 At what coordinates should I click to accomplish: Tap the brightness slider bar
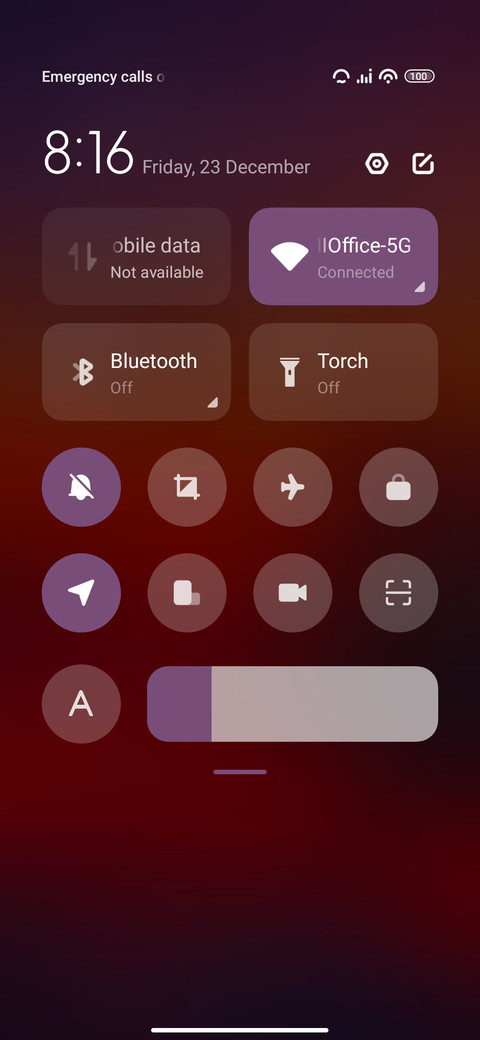[292, 704]
